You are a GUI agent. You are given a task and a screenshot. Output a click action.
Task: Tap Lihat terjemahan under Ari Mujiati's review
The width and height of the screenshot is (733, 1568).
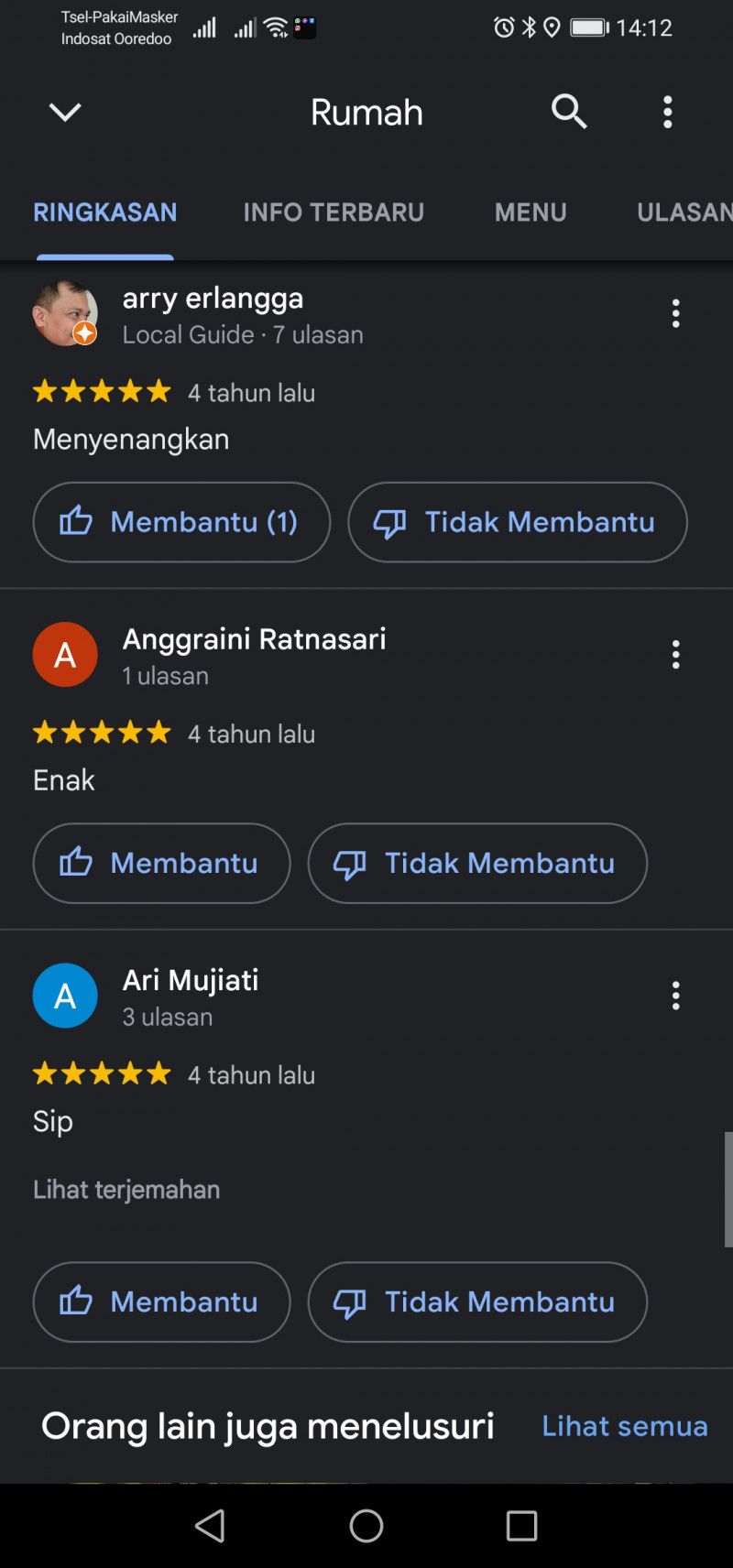pyautogui.click(x=126, y=1189)
